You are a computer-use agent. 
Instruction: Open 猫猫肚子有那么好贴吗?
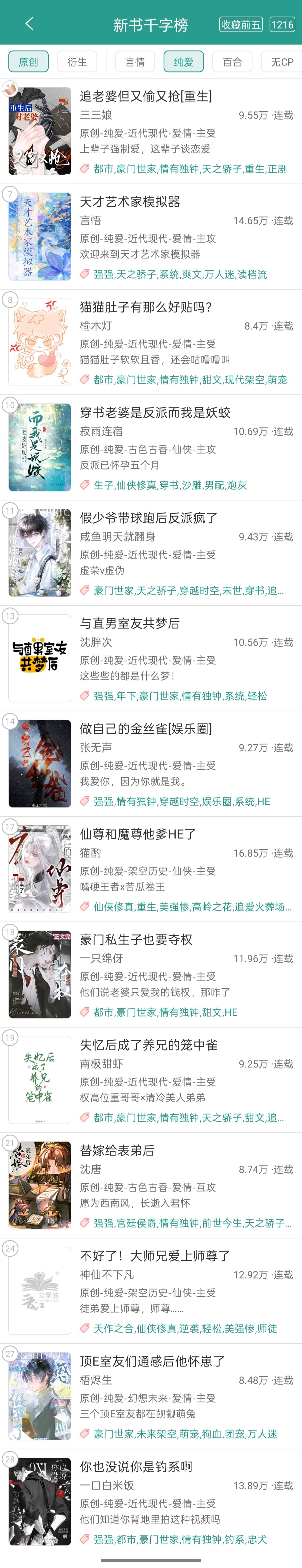pos(146,307)
